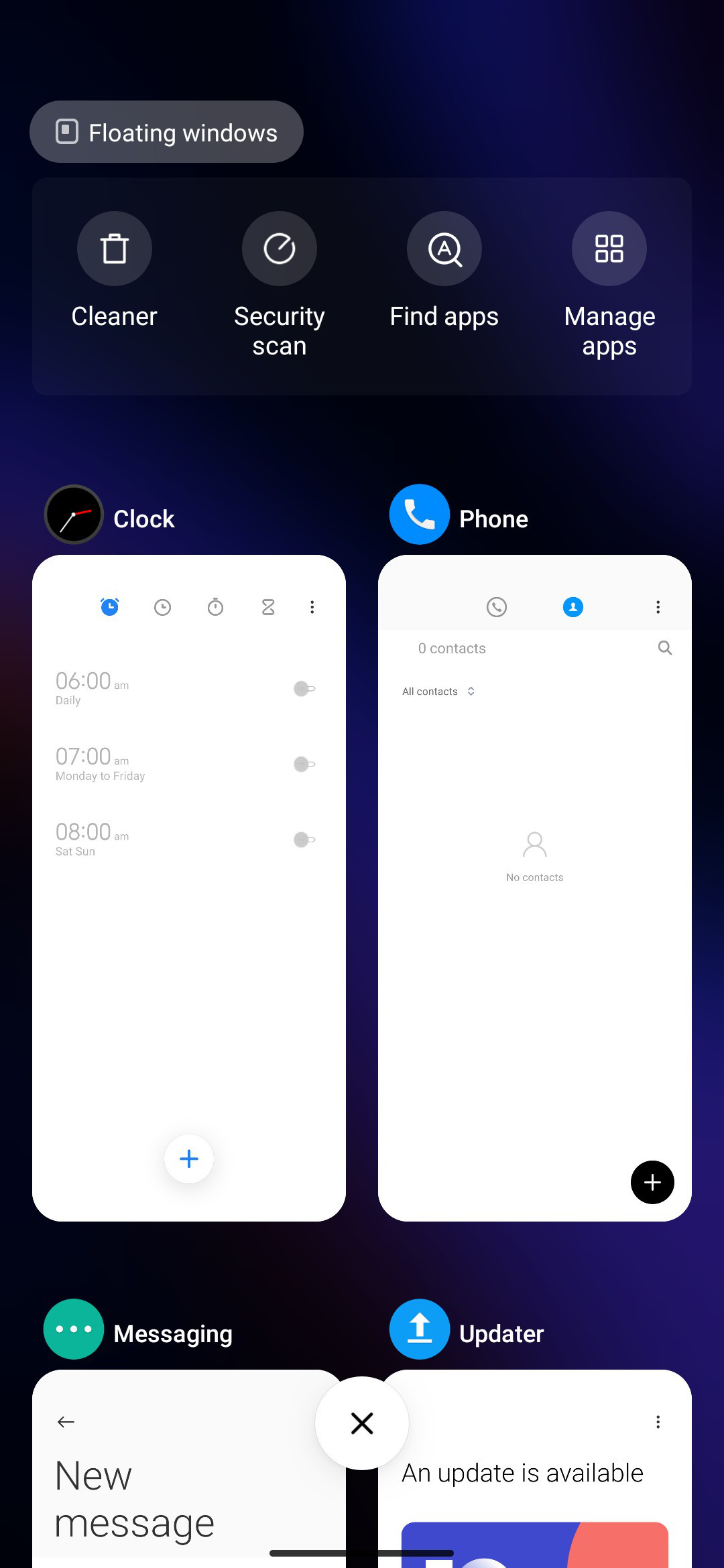This screenshot has width=724, height=1568.
Task: Switch to the Phone app card
Action: pyautogui.click(x=535, y=888)
